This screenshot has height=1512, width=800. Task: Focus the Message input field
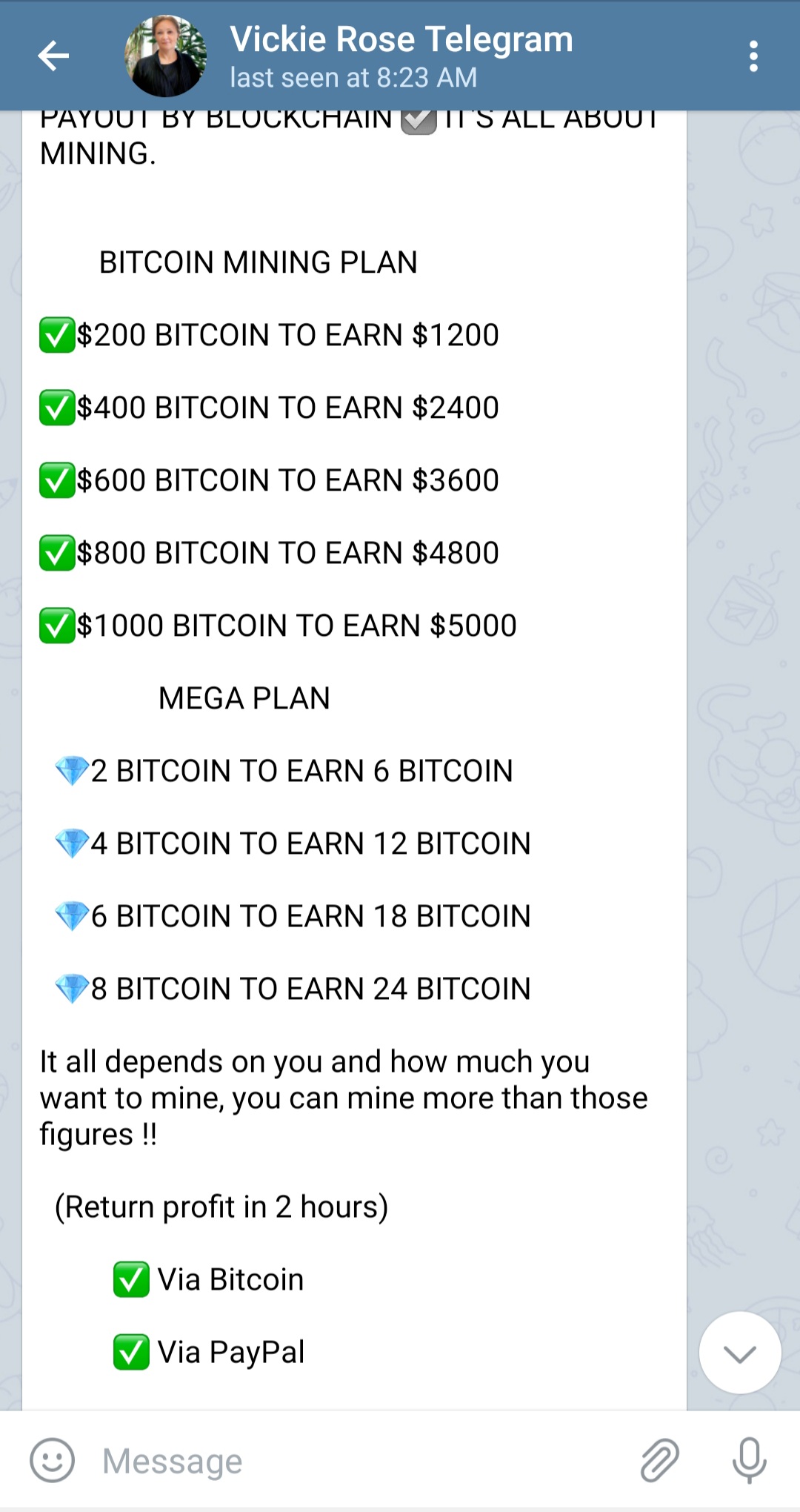pyautogui.click(x=356, y=1461)
